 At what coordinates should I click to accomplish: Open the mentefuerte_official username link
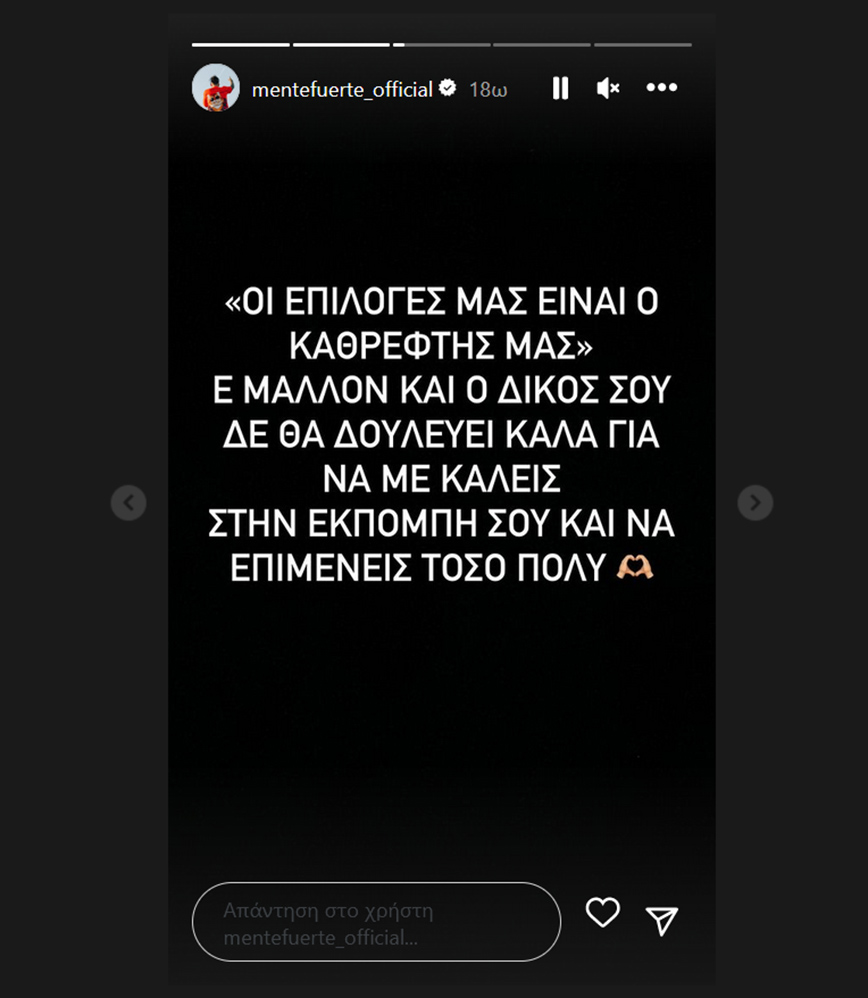[342, 89]
